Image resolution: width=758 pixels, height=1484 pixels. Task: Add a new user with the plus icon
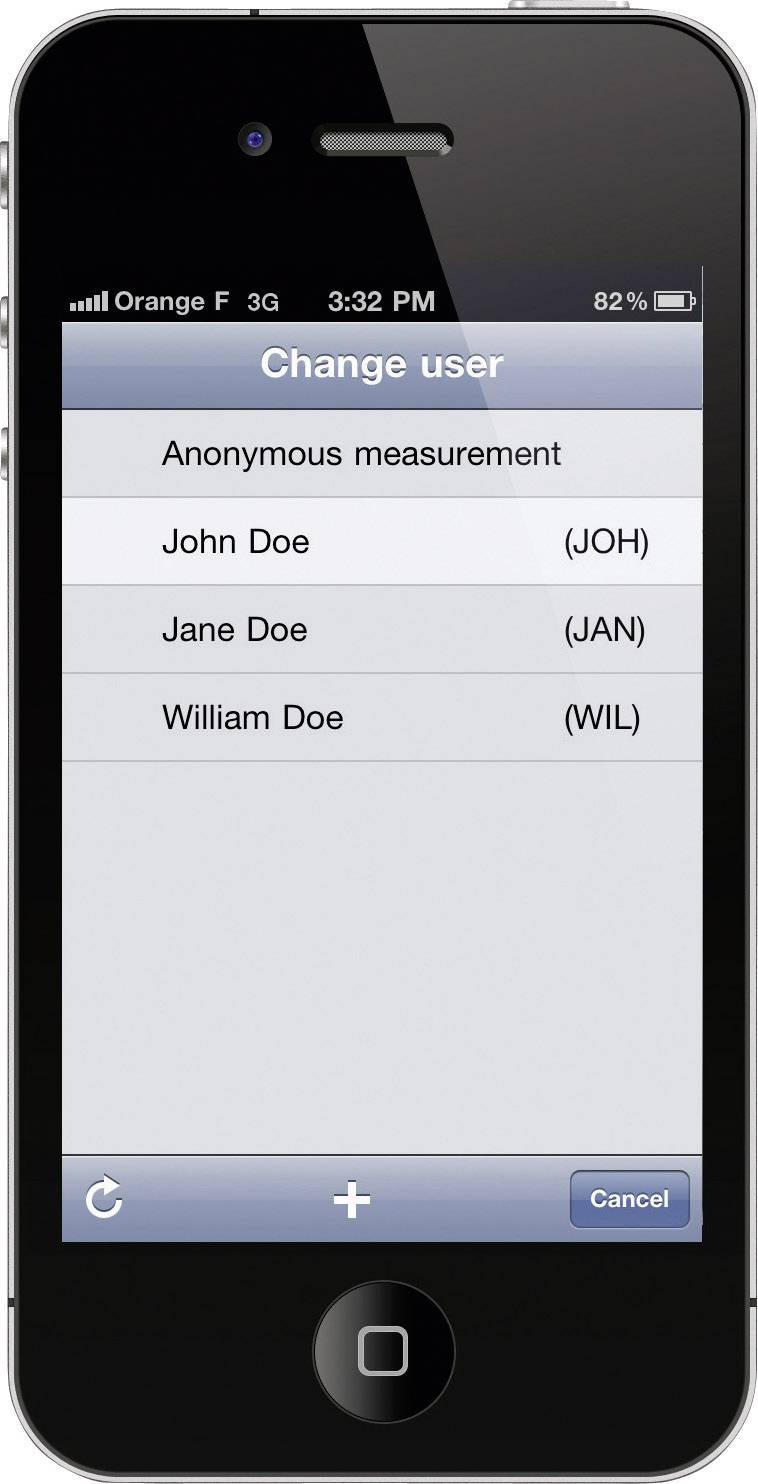point(351,1199)
